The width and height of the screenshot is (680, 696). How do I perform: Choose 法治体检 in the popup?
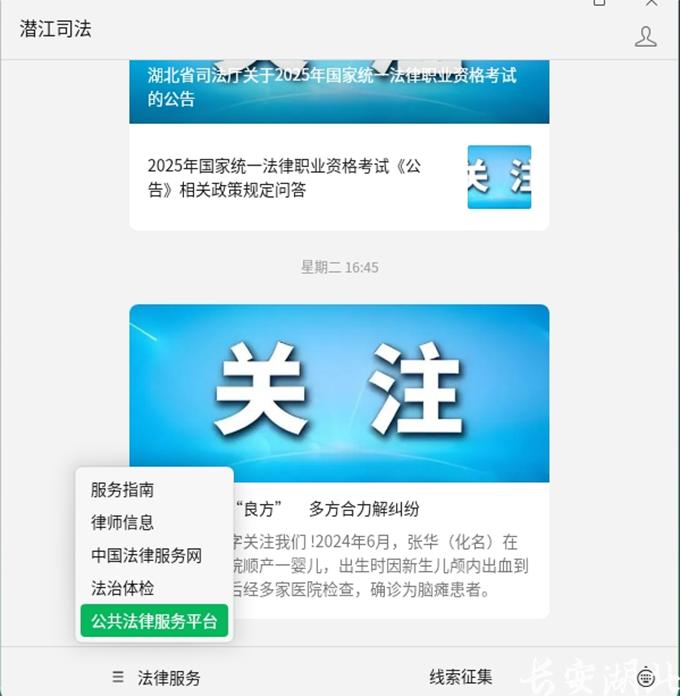tap(122, 589)
